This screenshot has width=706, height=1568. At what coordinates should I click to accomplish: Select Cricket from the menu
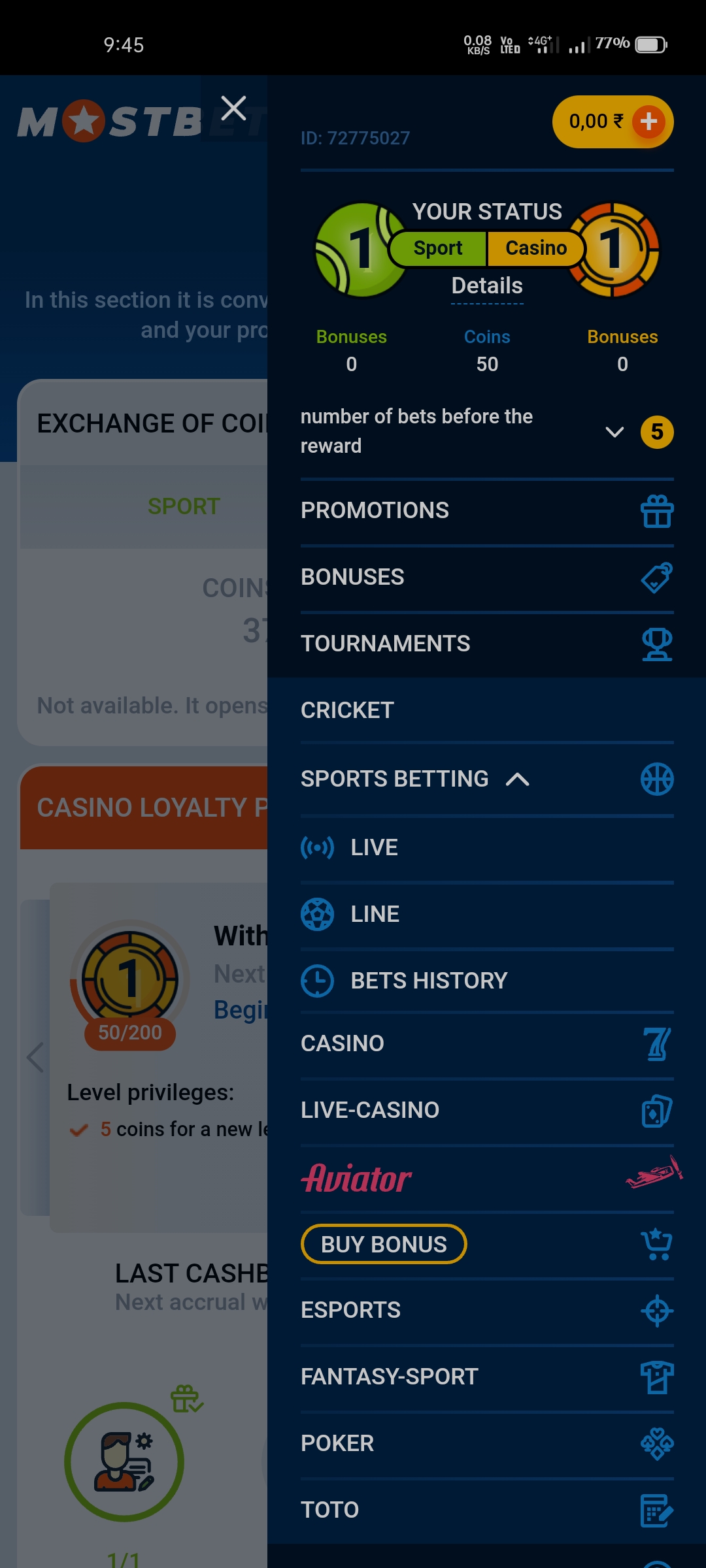tap(347, 710)
